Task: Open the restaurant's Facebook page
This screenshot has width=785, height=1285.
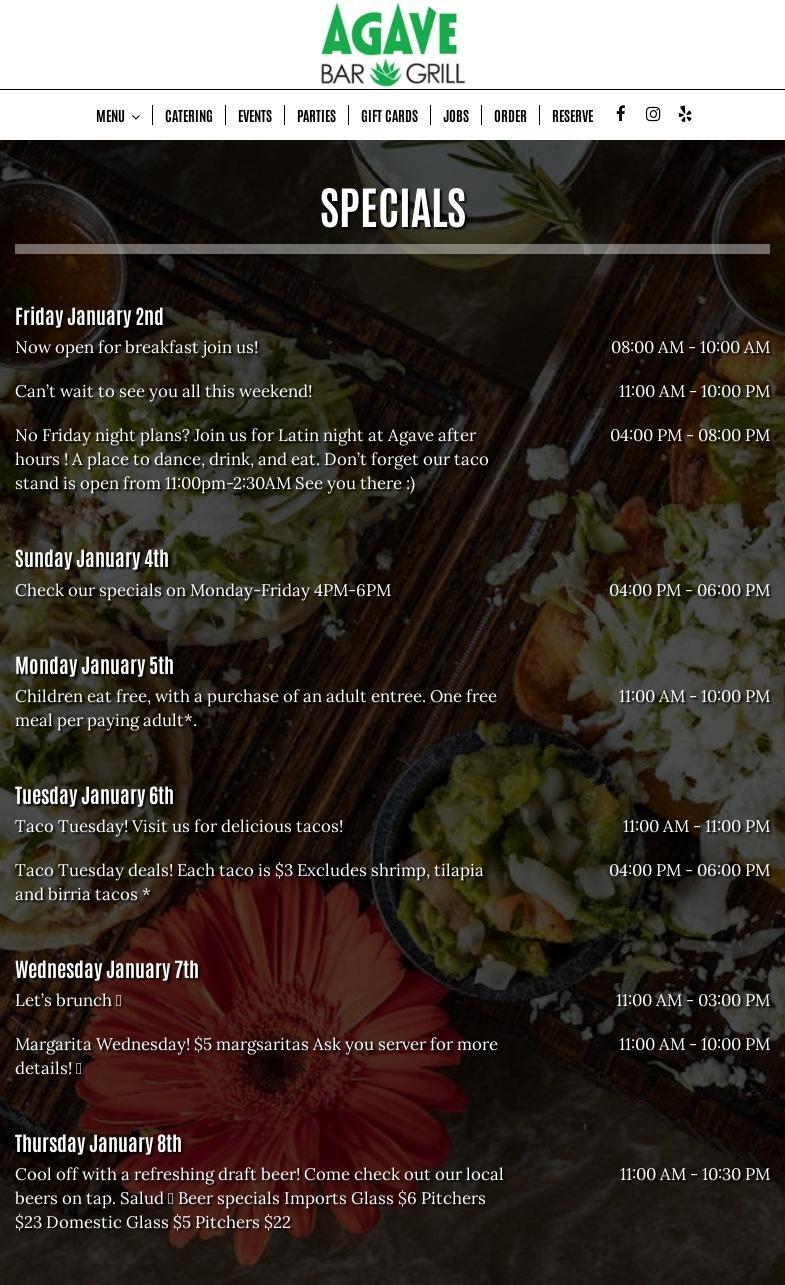Action: click(620, 114)
